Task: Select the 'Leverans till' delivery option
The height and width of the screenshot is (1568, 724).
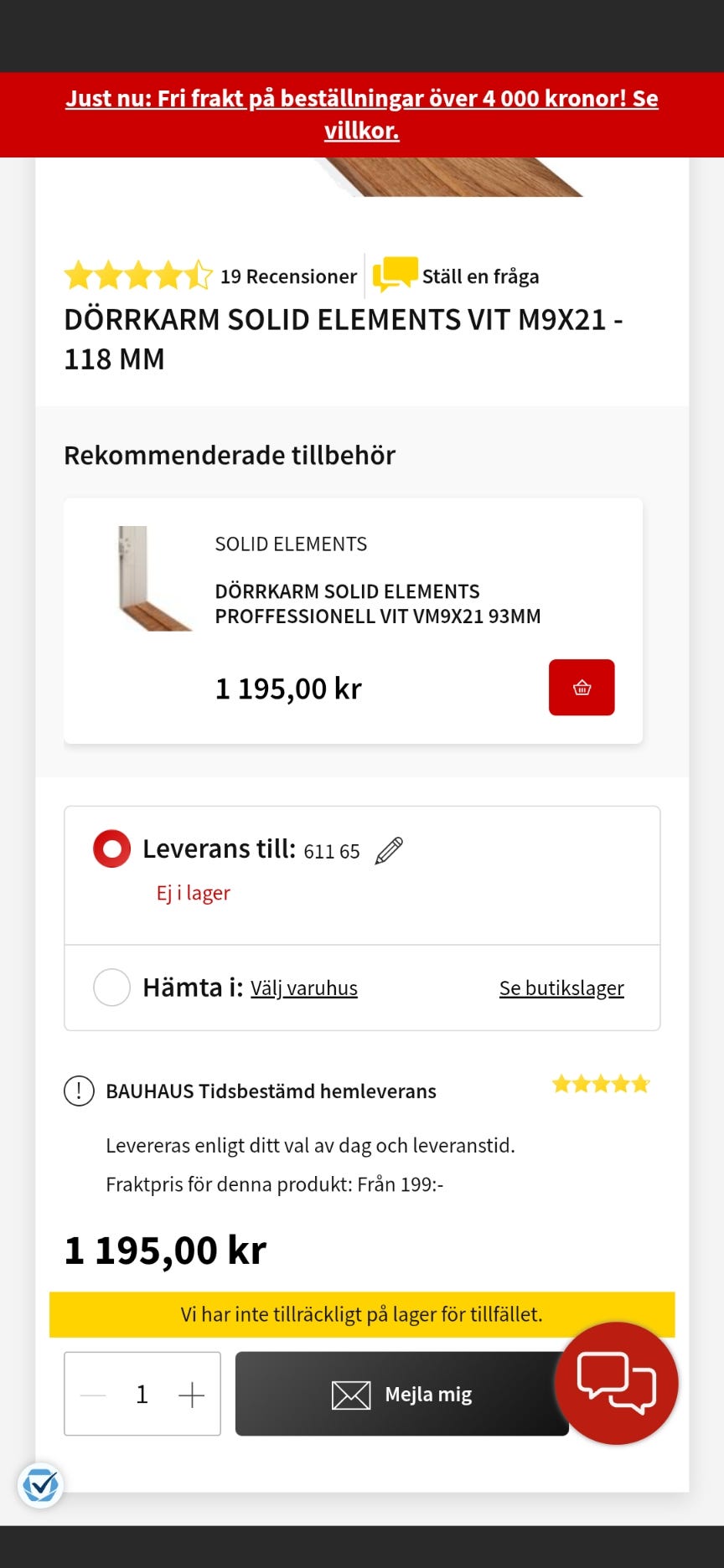Action: 111,848
